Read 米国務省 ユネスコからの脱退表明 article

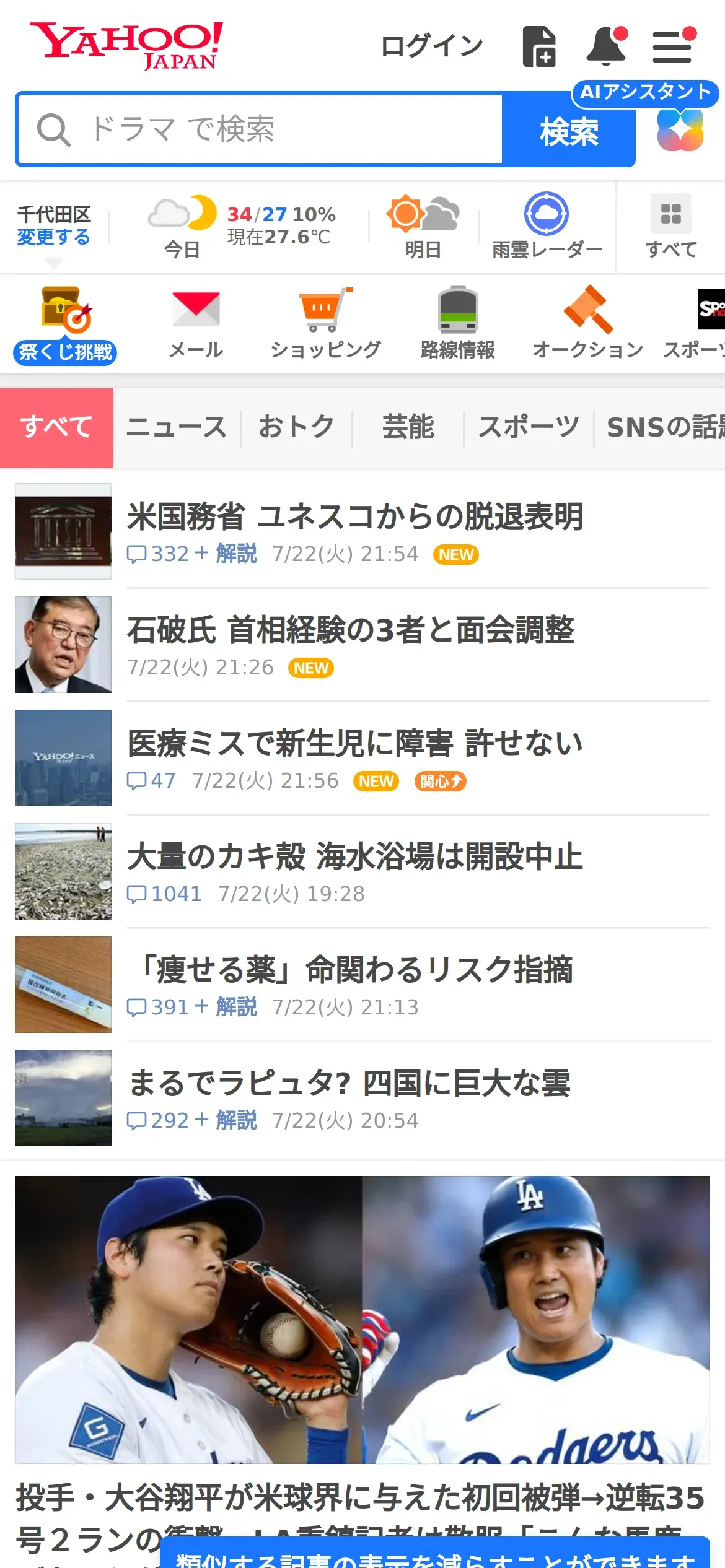[355, 517]
